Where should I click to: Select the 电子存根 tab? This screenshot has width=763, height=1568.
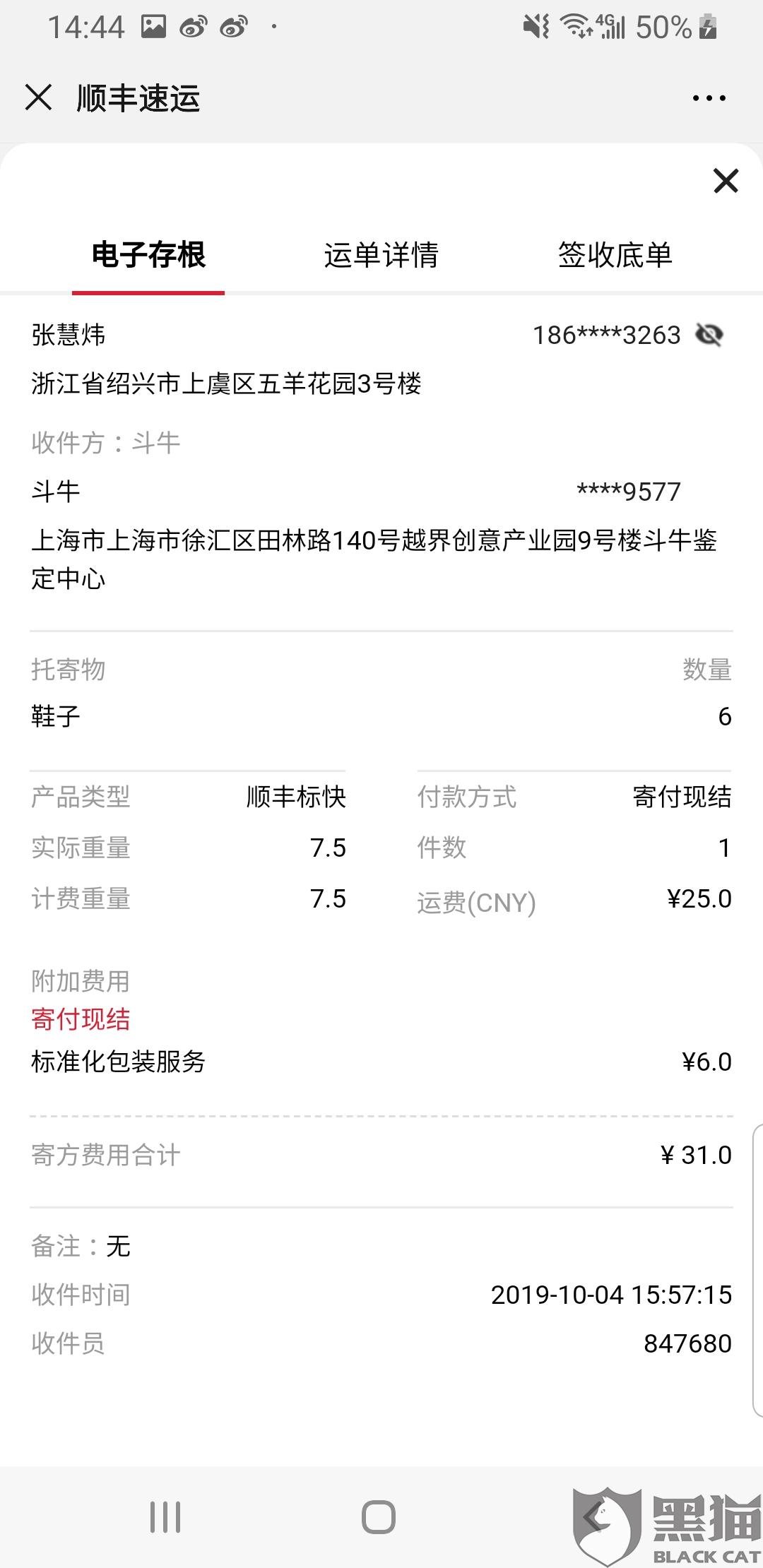(148, 255)
